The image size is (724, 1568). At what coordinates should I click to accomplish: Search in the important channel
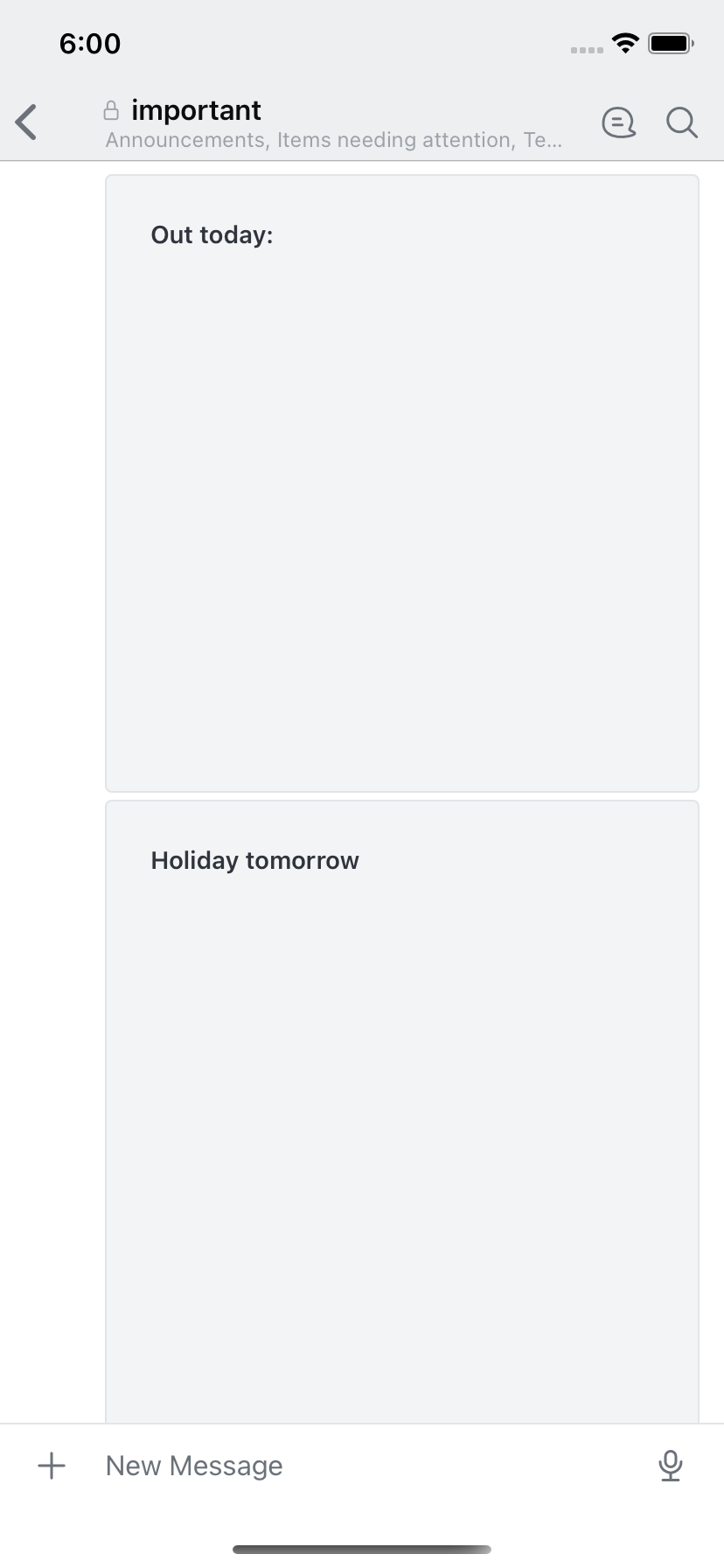pyautogui.click(x=682, y=122)
